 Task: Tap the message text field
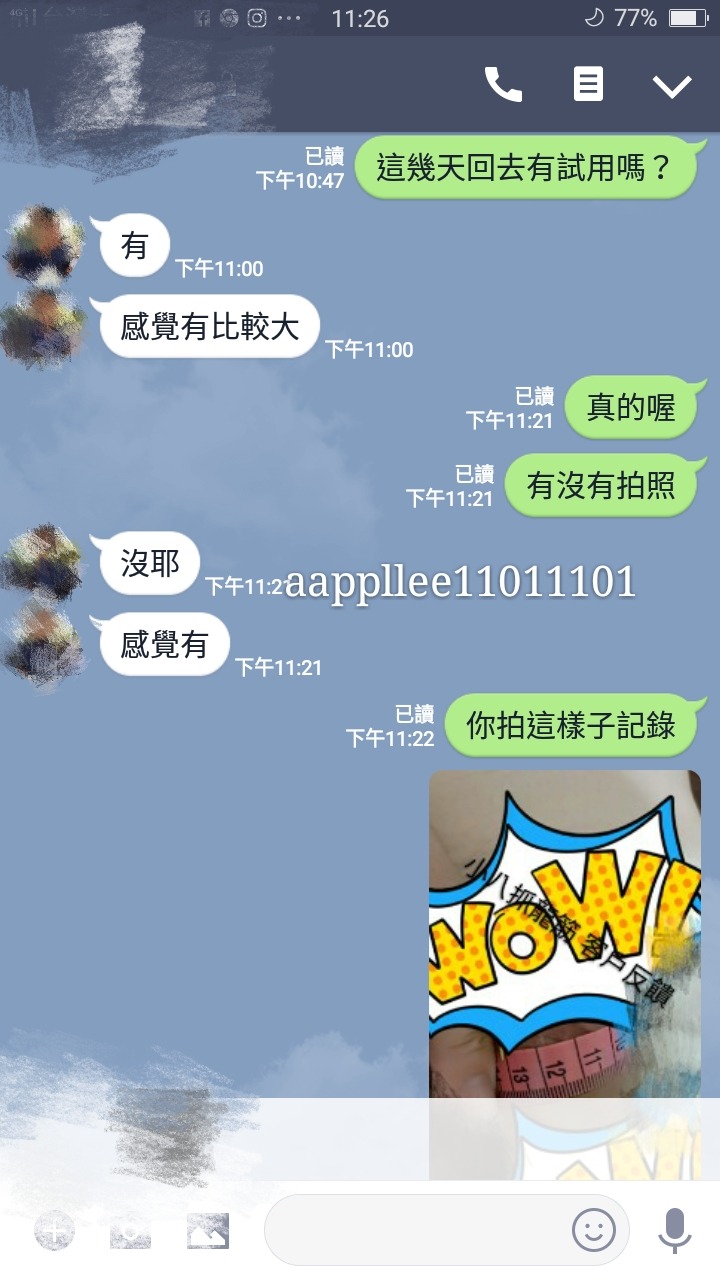415,1230
